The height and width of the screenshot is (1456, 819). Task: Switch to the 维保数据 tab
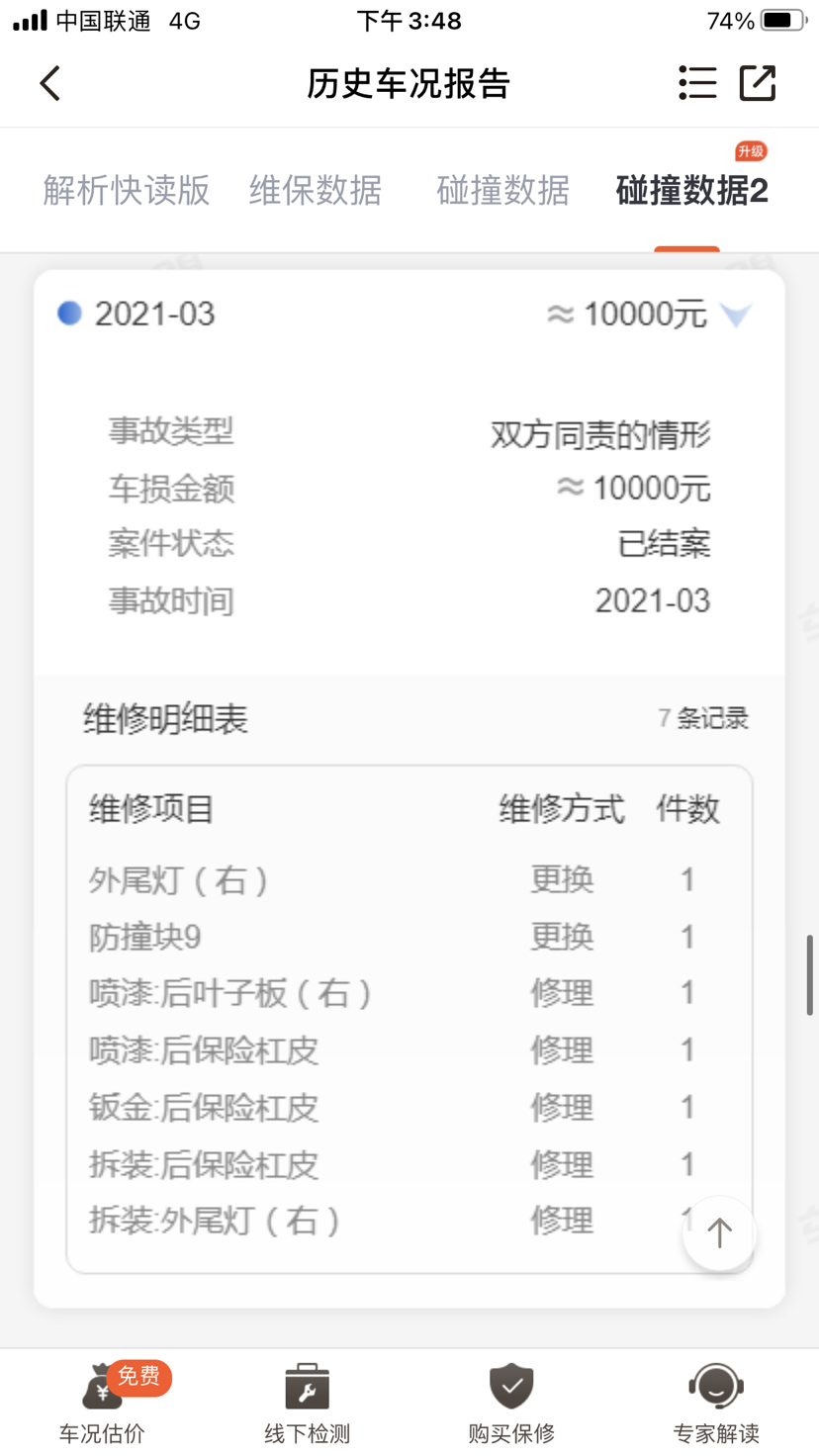(316, 190)
